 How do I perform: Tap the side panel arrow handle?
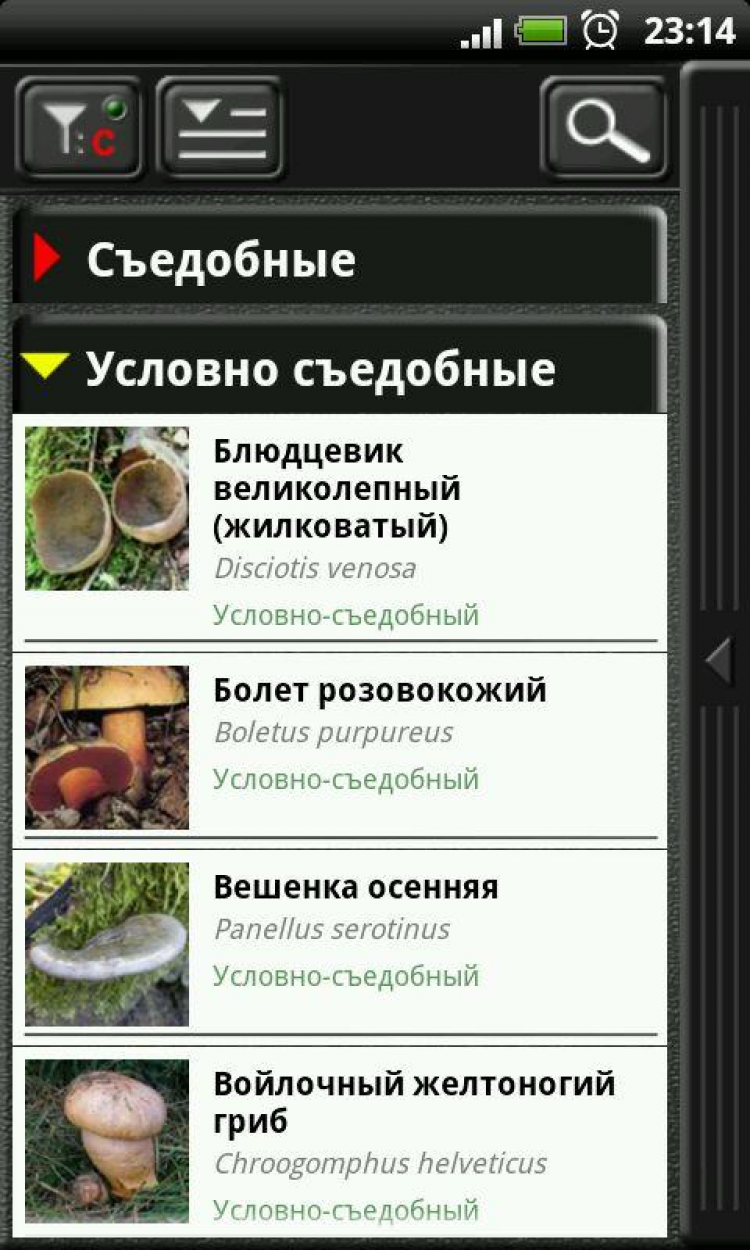[718, 661]
